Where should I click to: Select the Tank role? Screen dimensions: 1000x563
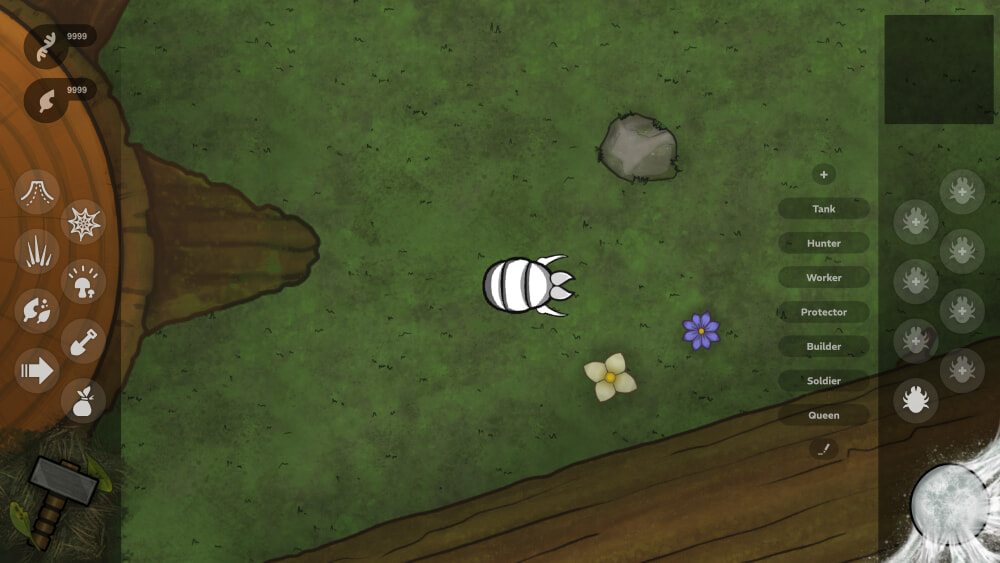[823, 209]
